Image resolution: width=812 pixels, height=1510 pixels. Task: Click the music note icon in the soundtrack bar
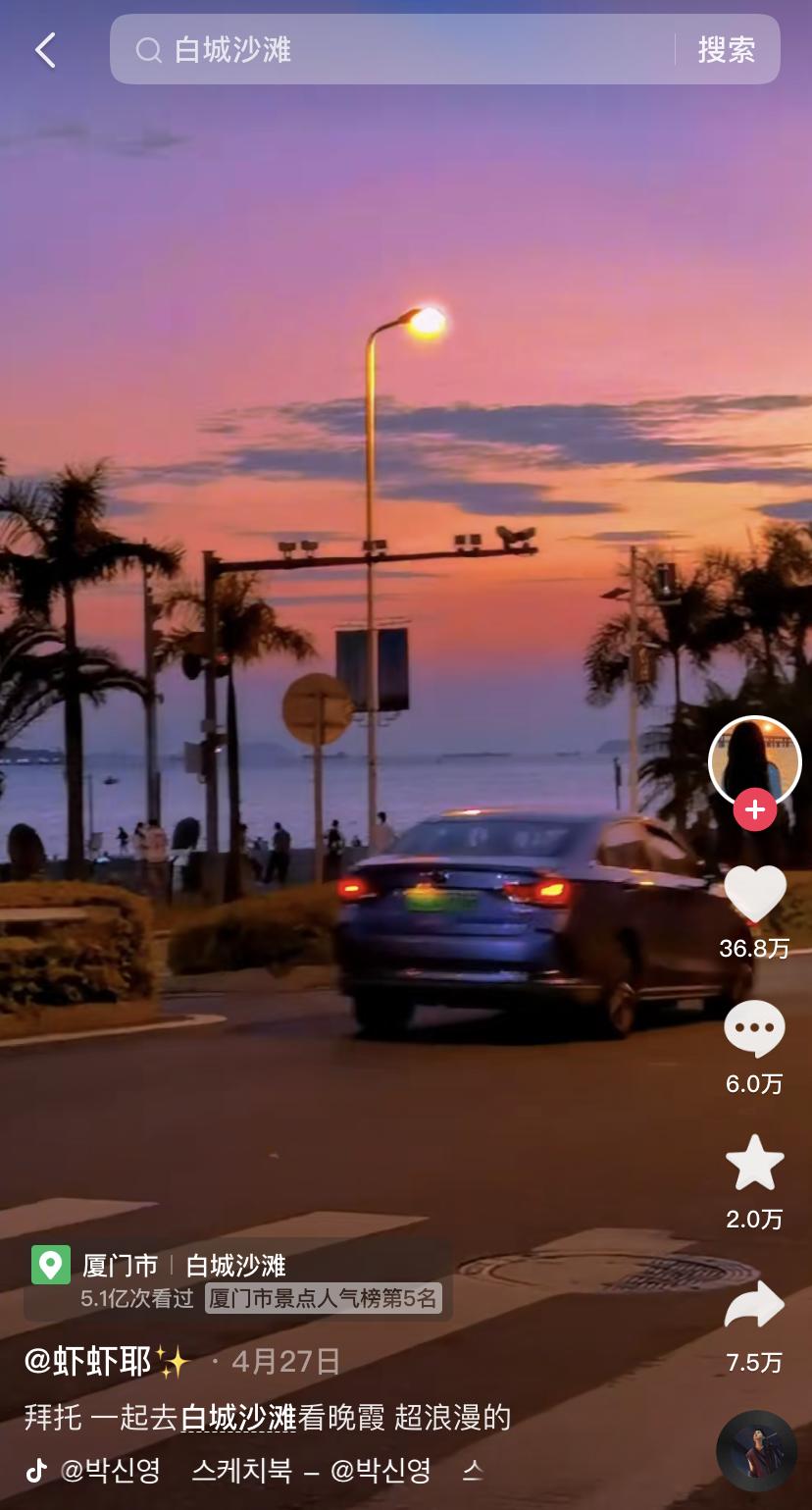36,1470
